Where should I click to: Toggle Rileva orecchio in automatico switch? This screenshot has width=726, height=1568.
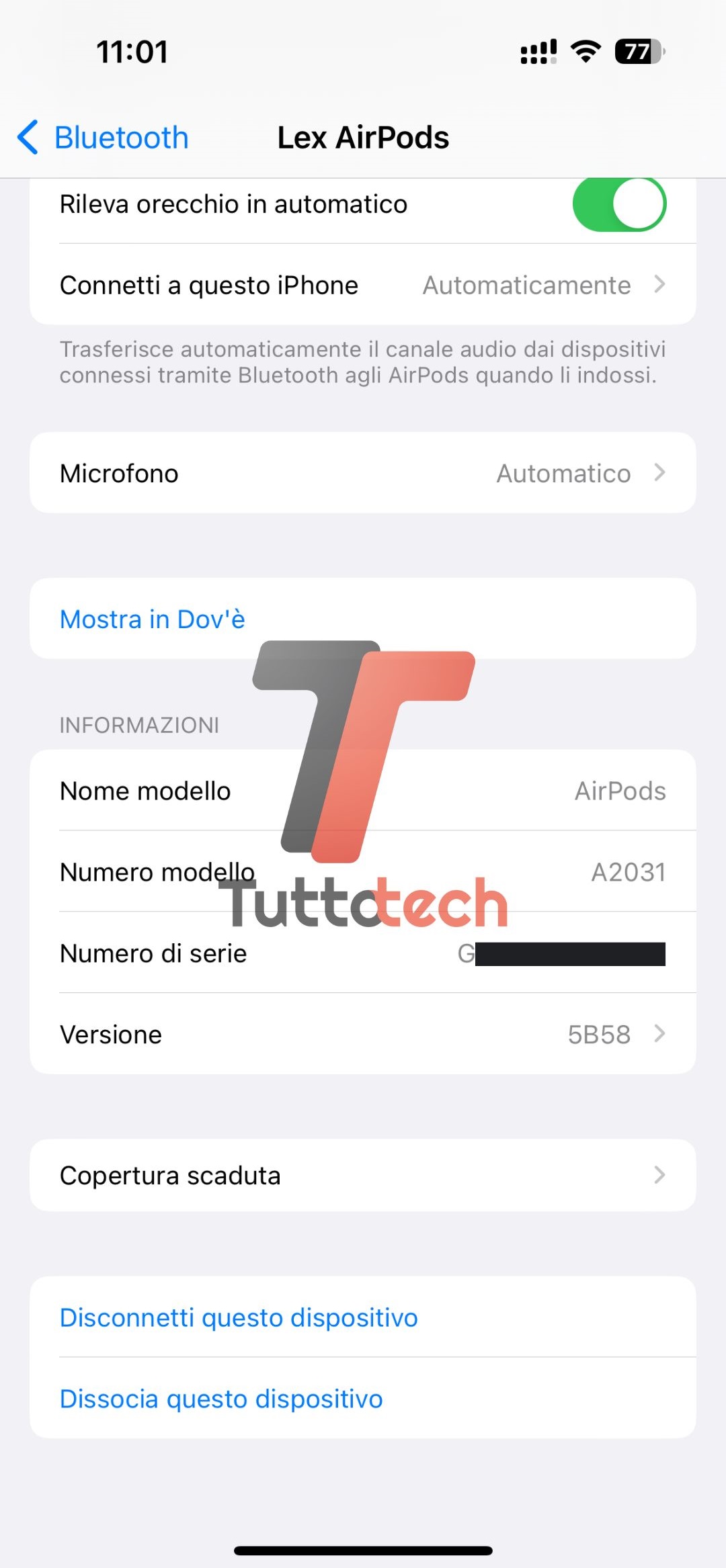(x=618, y=204)
